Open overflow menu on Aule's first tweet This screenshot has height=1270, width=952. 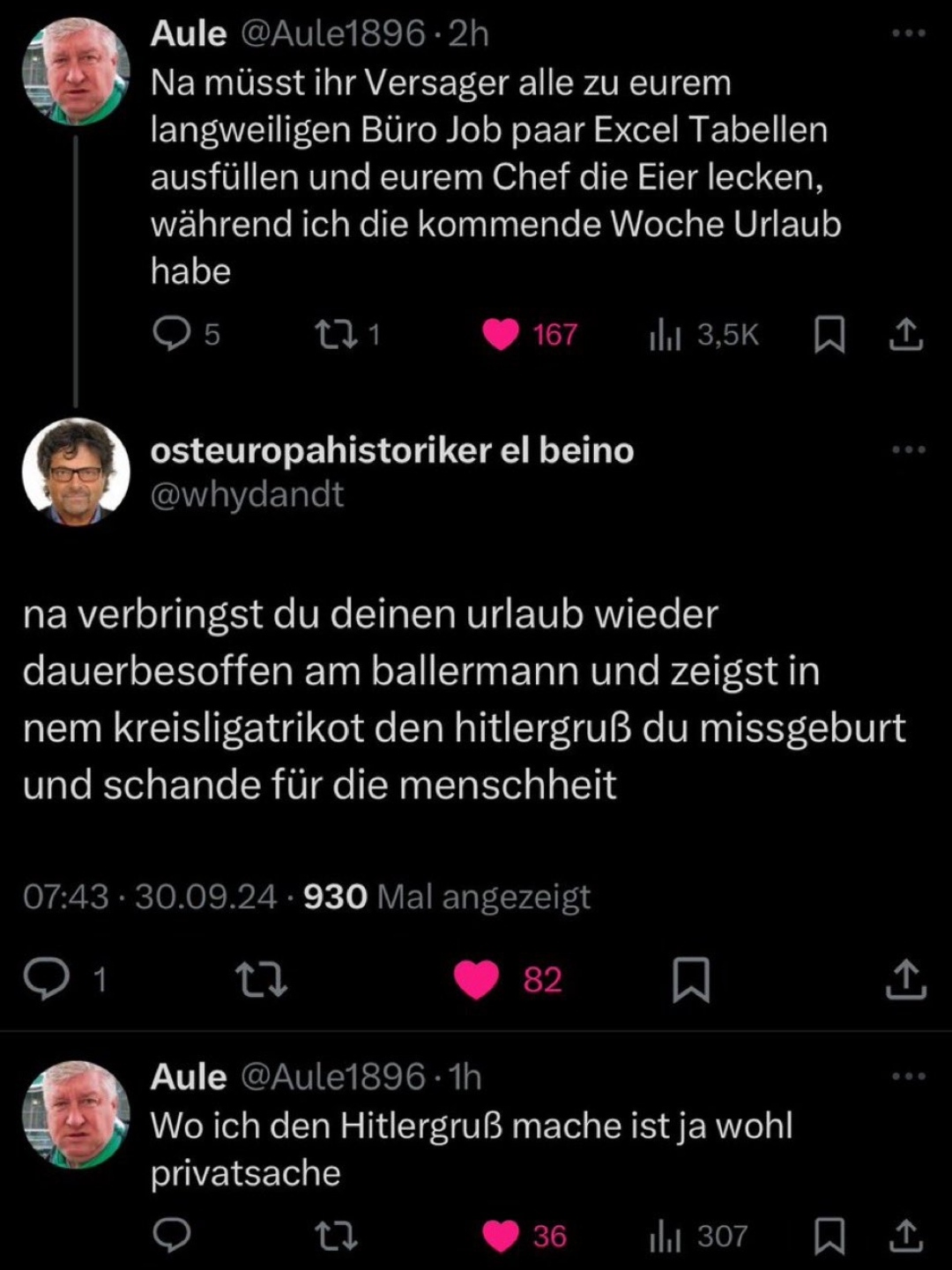[x=908, y=33]
